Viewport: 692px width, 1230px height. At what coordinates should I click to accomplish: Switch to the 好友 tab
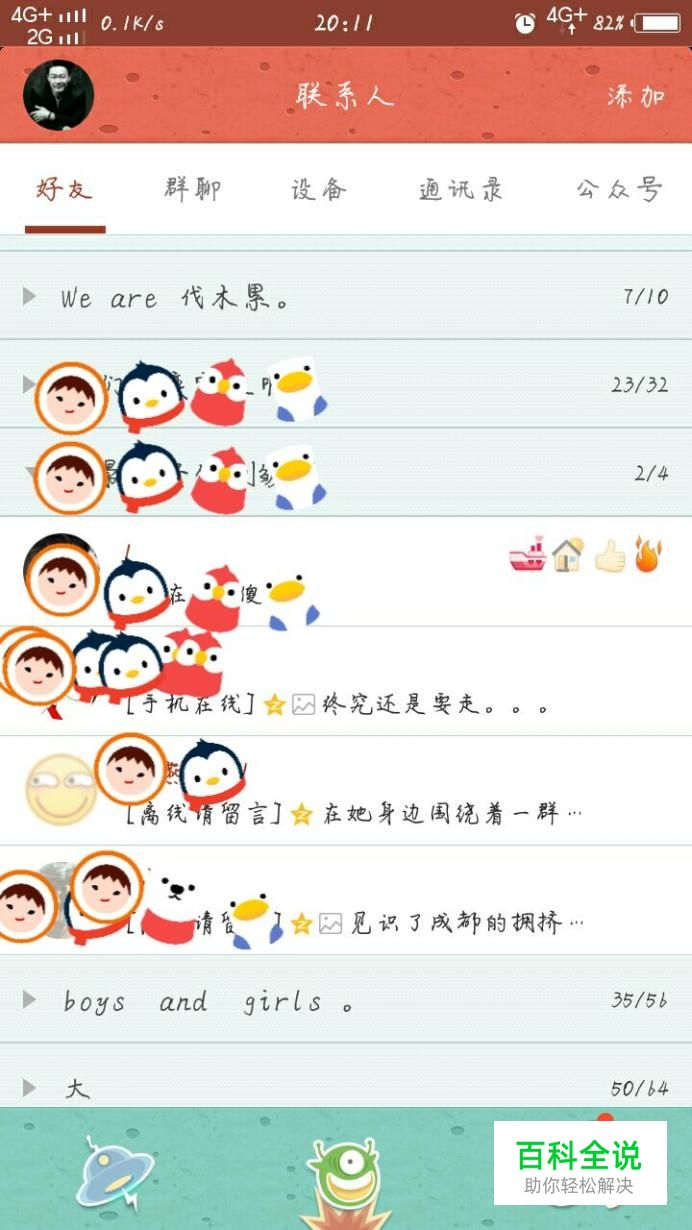(65, 190)
